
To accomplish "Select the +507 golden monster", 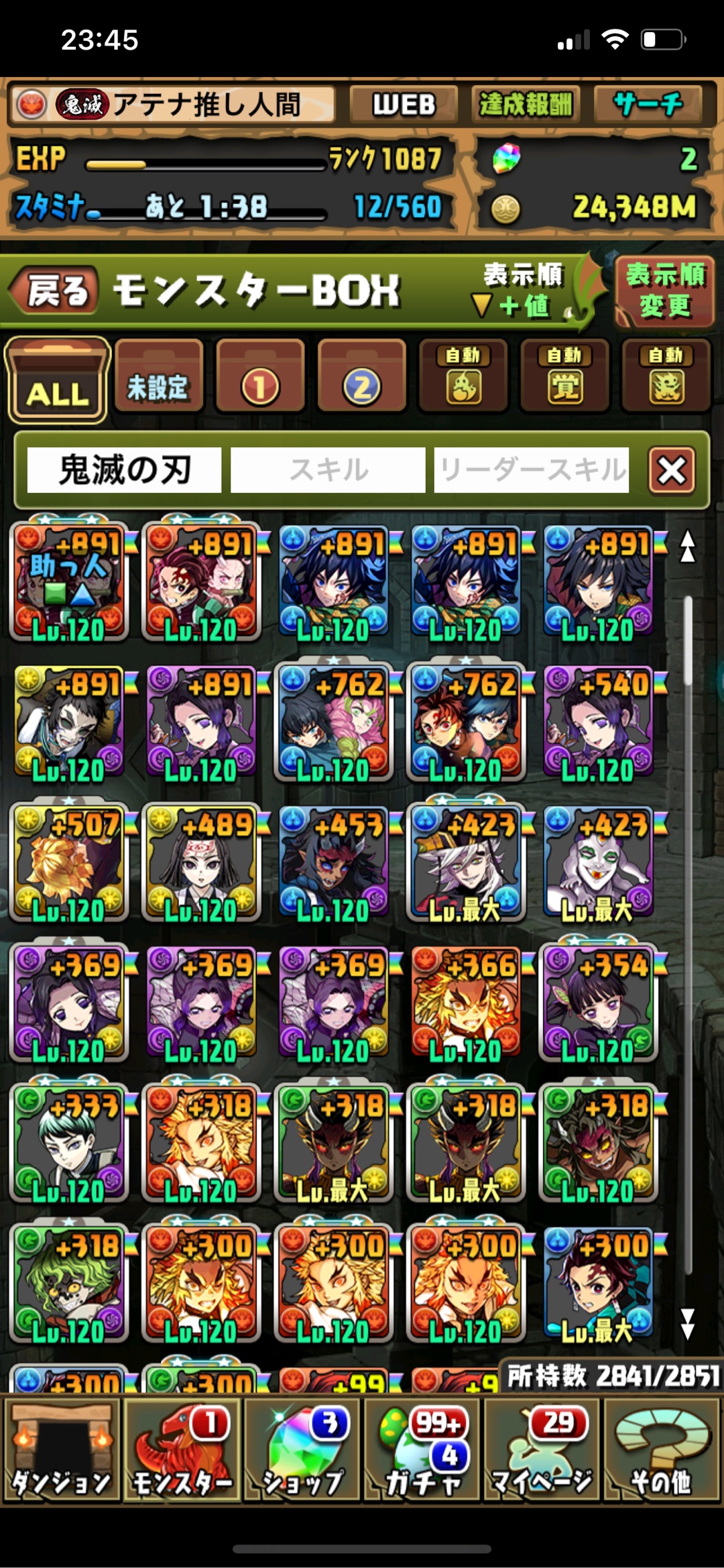I will [x=69, y=863].
